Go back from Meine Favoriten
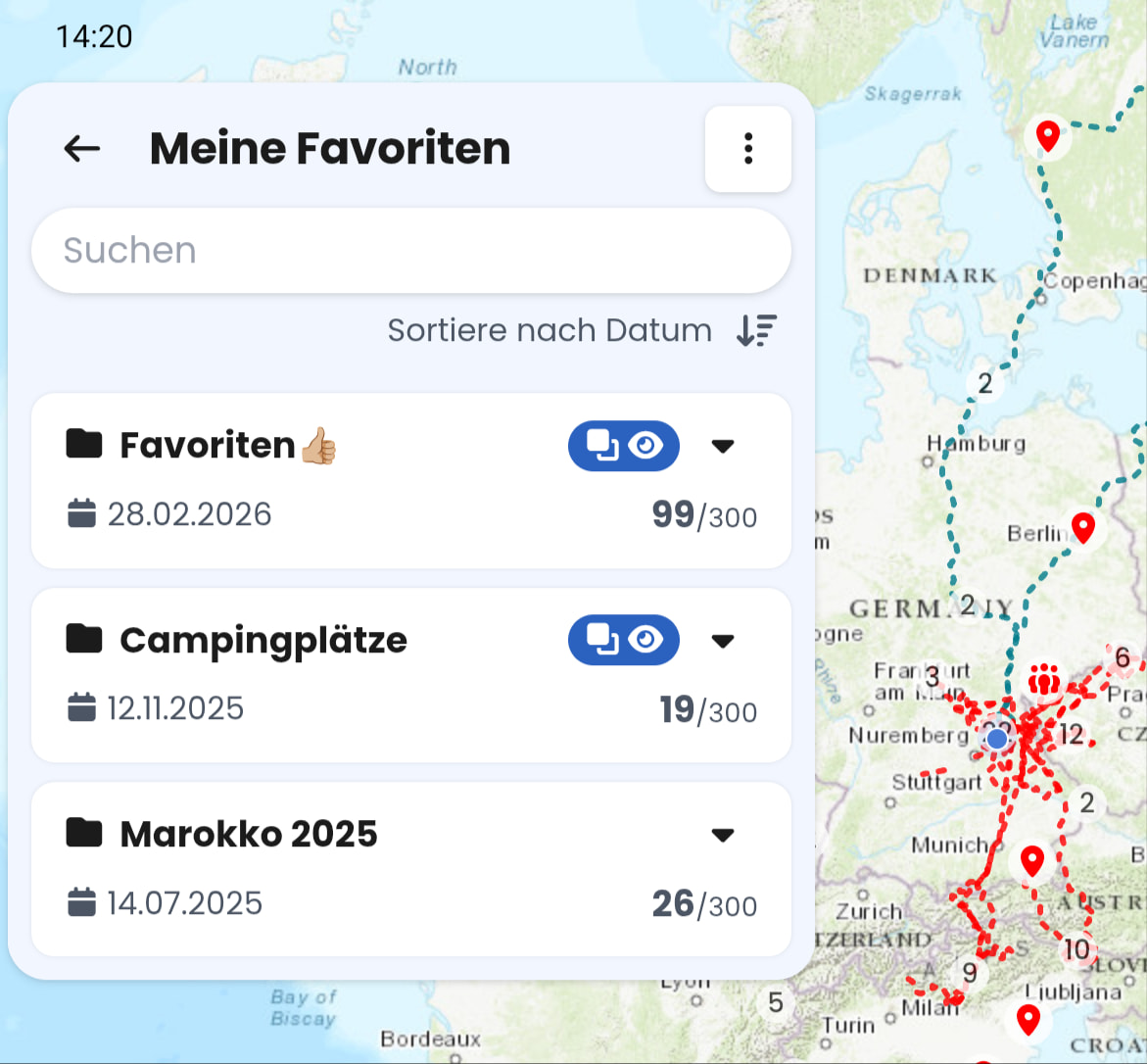This screenshot has height=1064, width=1147. pyautogui.click(x=82, y=149)
